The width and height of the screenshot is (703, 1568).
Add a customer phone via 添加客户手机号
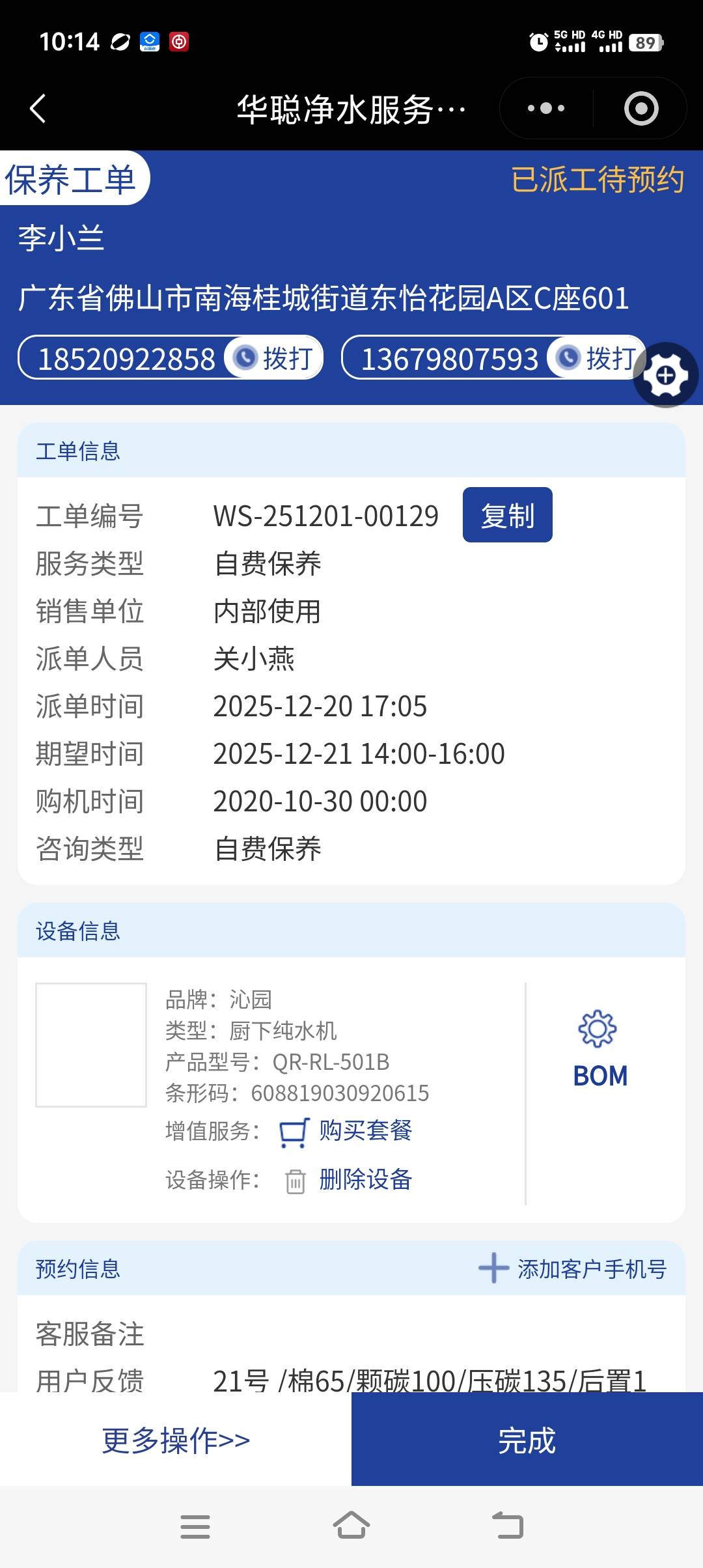pyautogui.click(x=573, y=1268)
